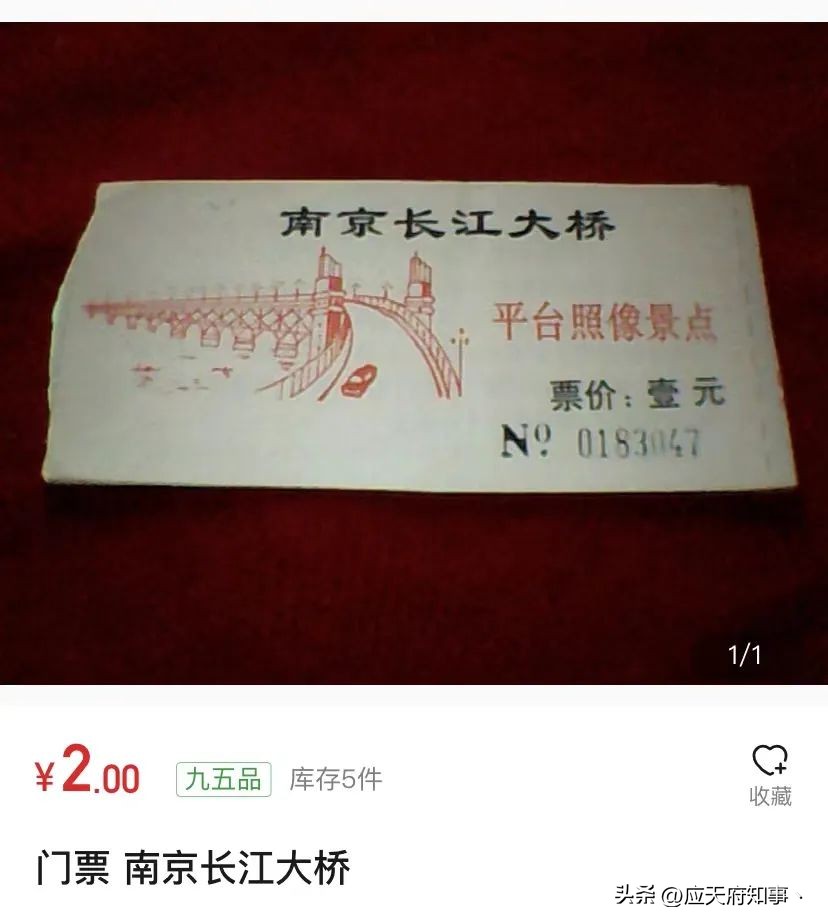Click the 平台照像景点 text in the image

[x=605, y=320]
